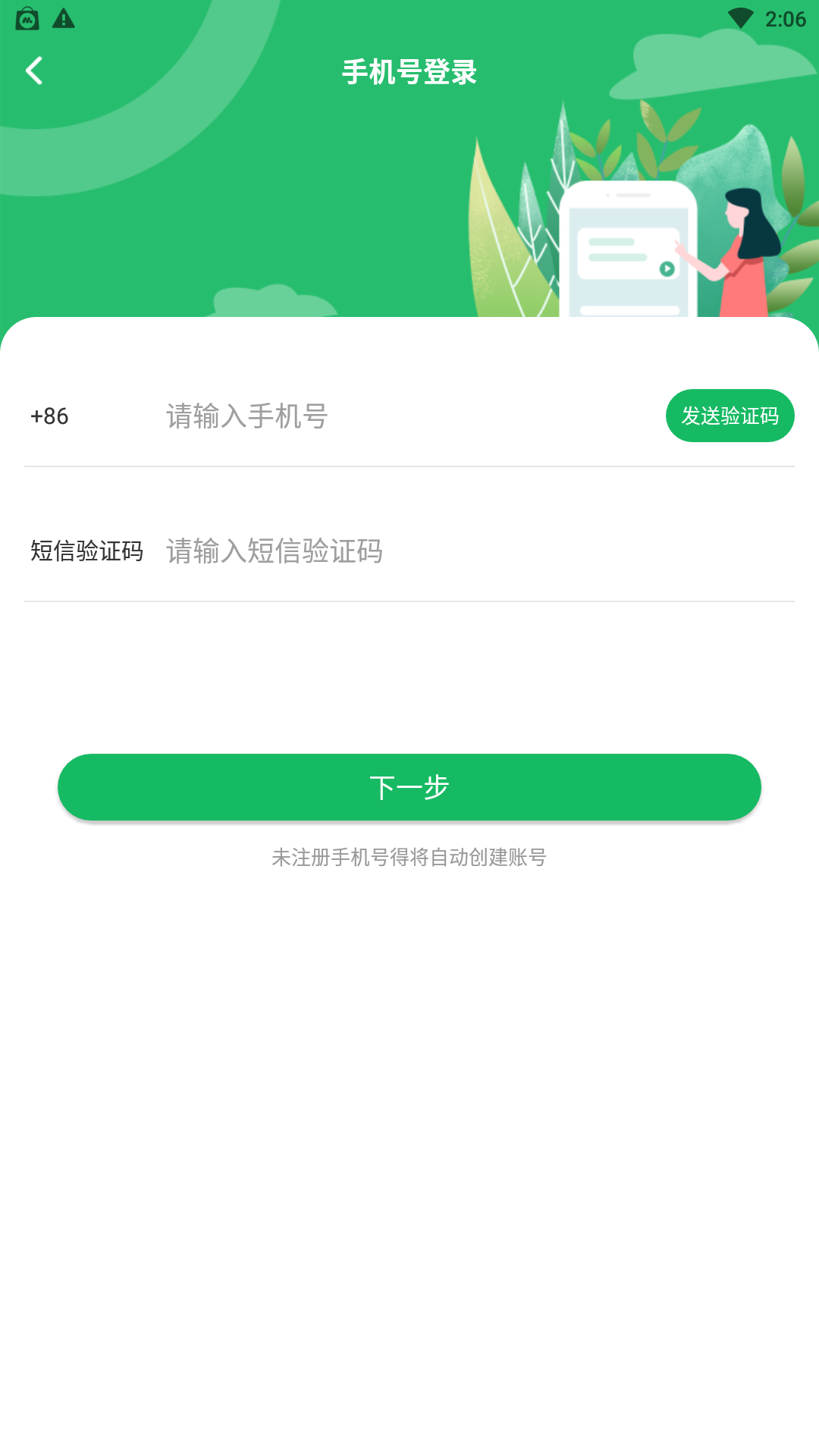Tap the play button in the phone illustration
The height and width of the screenshot is (1456, 819).
(666, 267)
